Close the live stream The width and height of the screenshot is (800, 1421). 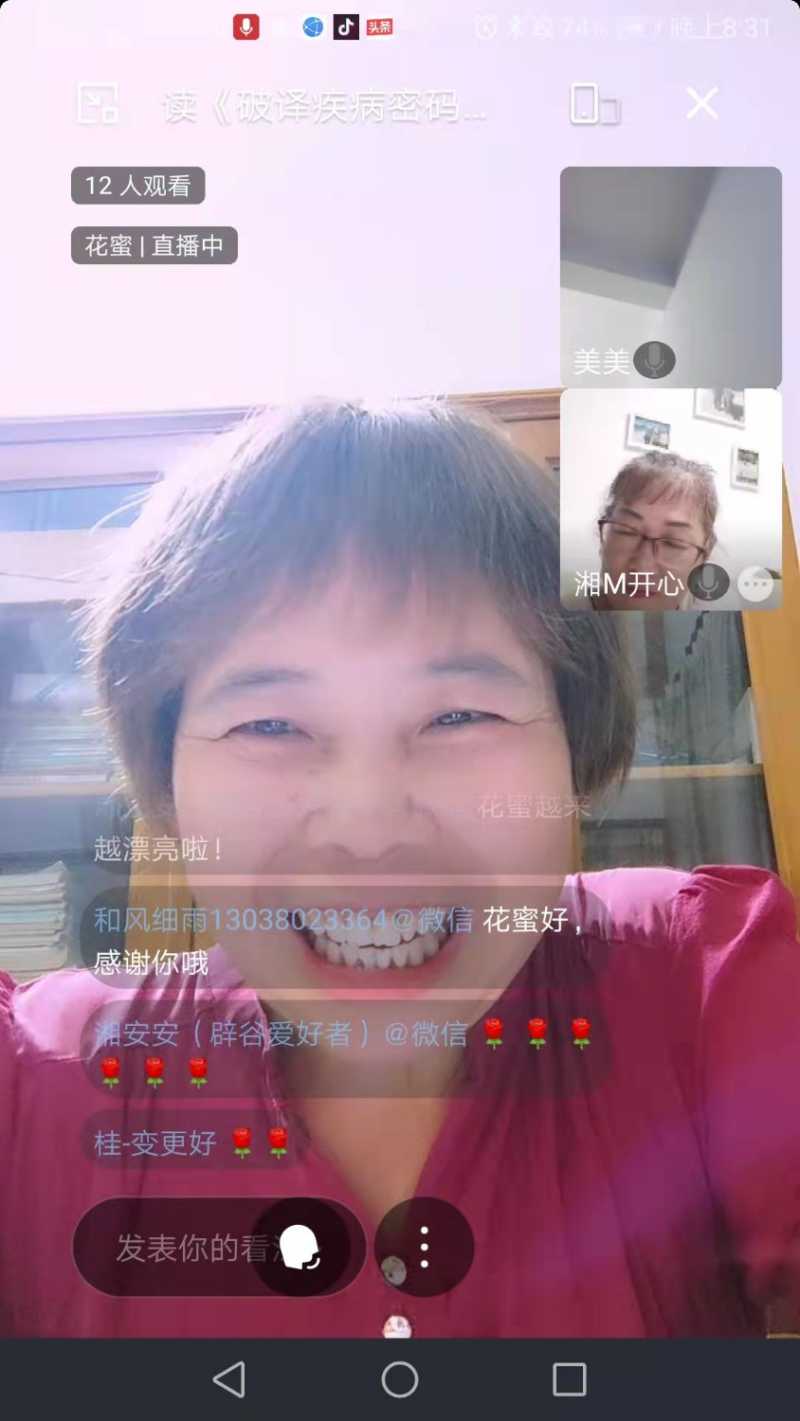click(x=702, y=104)
